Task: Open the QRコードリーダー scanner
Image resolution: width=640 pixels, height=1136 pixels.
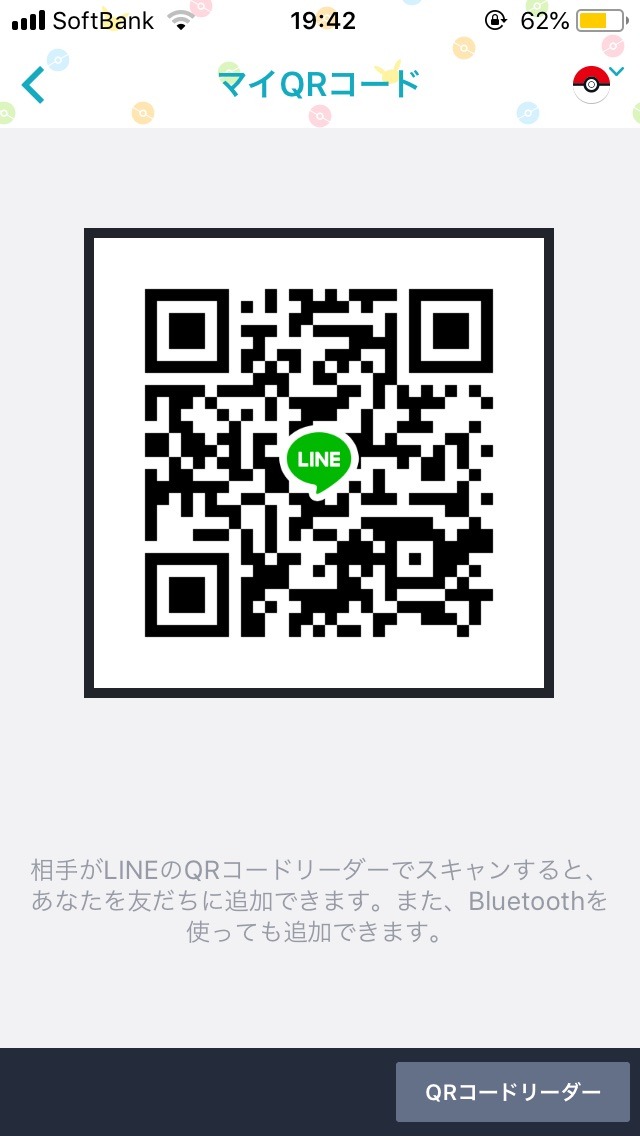Action: pos(512,1092)
